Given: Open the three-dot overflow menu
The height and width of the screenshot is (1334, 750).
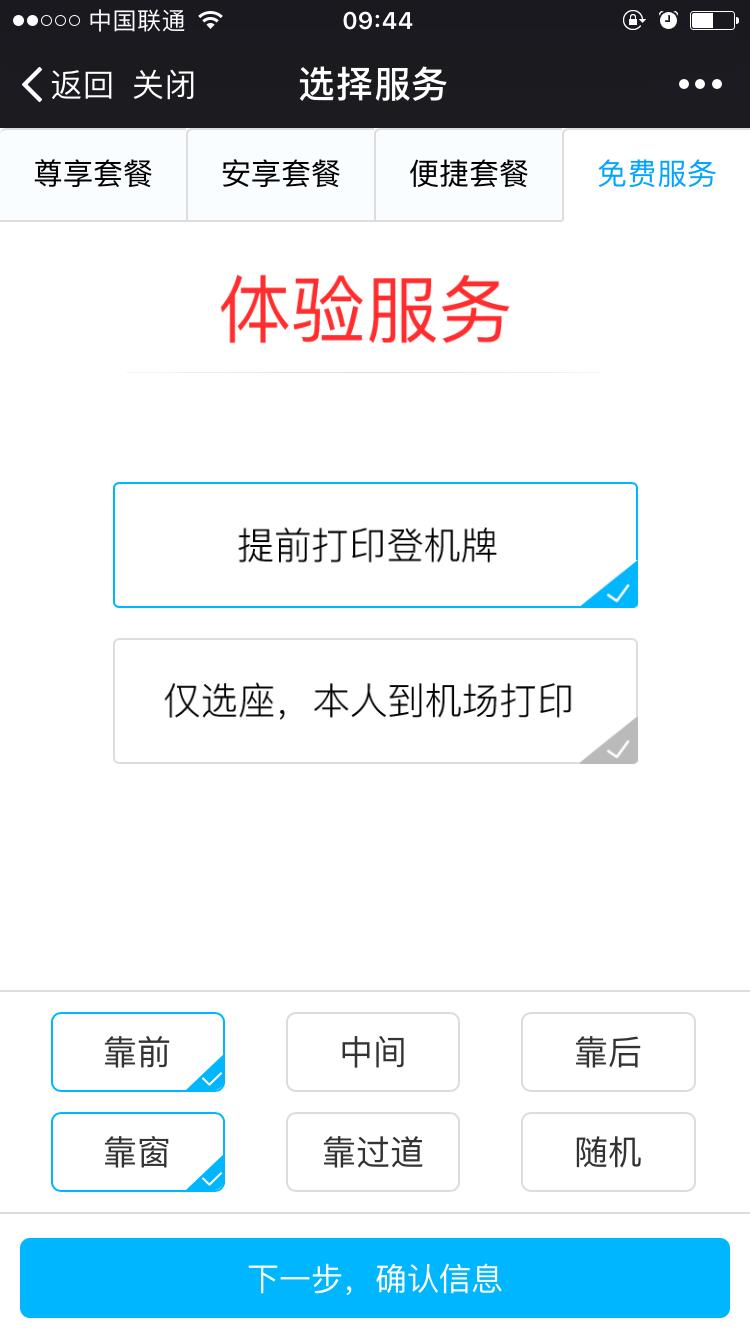Looking at the screenshot, I should pos(700,85).
